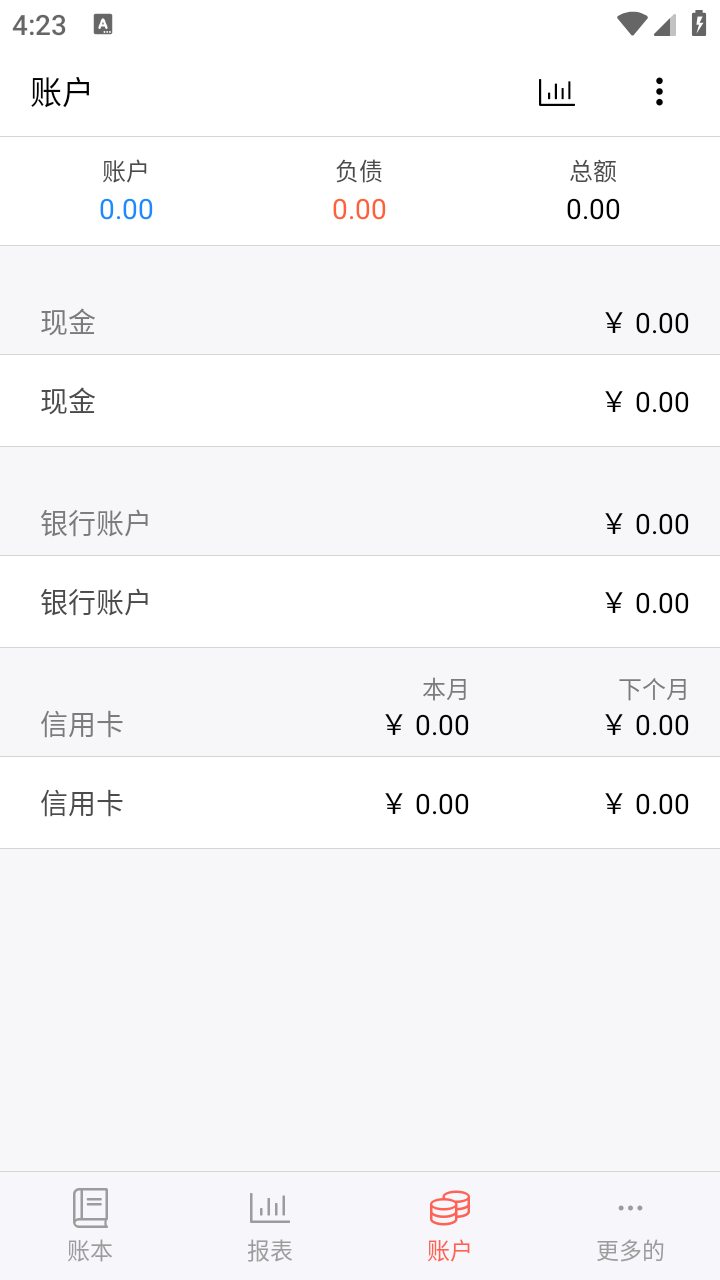Tap the 信用卡 credit card account row
This screenshot has width=720, height=1280.
point(360,803)
